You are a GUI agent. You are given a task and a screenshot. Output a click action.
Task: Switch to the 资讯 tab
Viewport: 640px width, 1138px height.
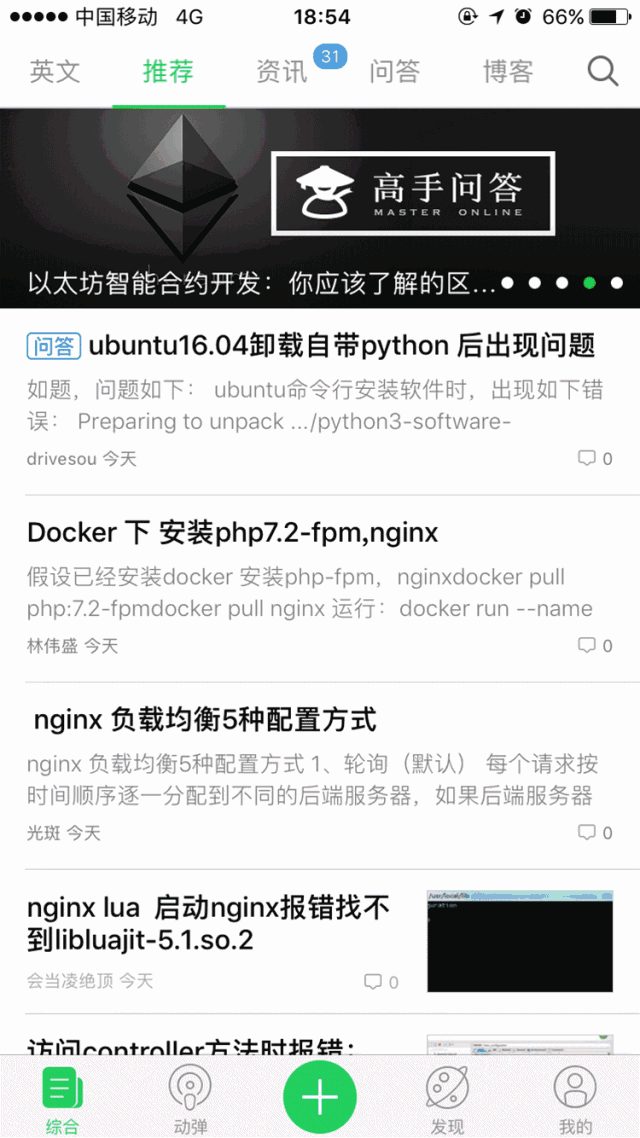pyautogui.click(x=282, y=72)
